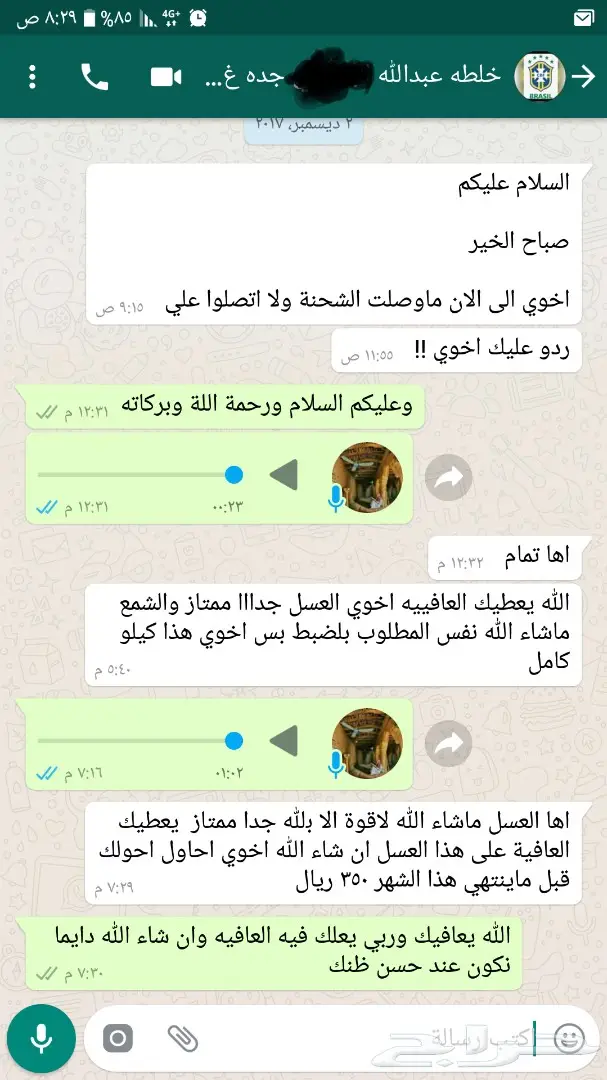Attach a file with the paperclip

click(180, 1039)
